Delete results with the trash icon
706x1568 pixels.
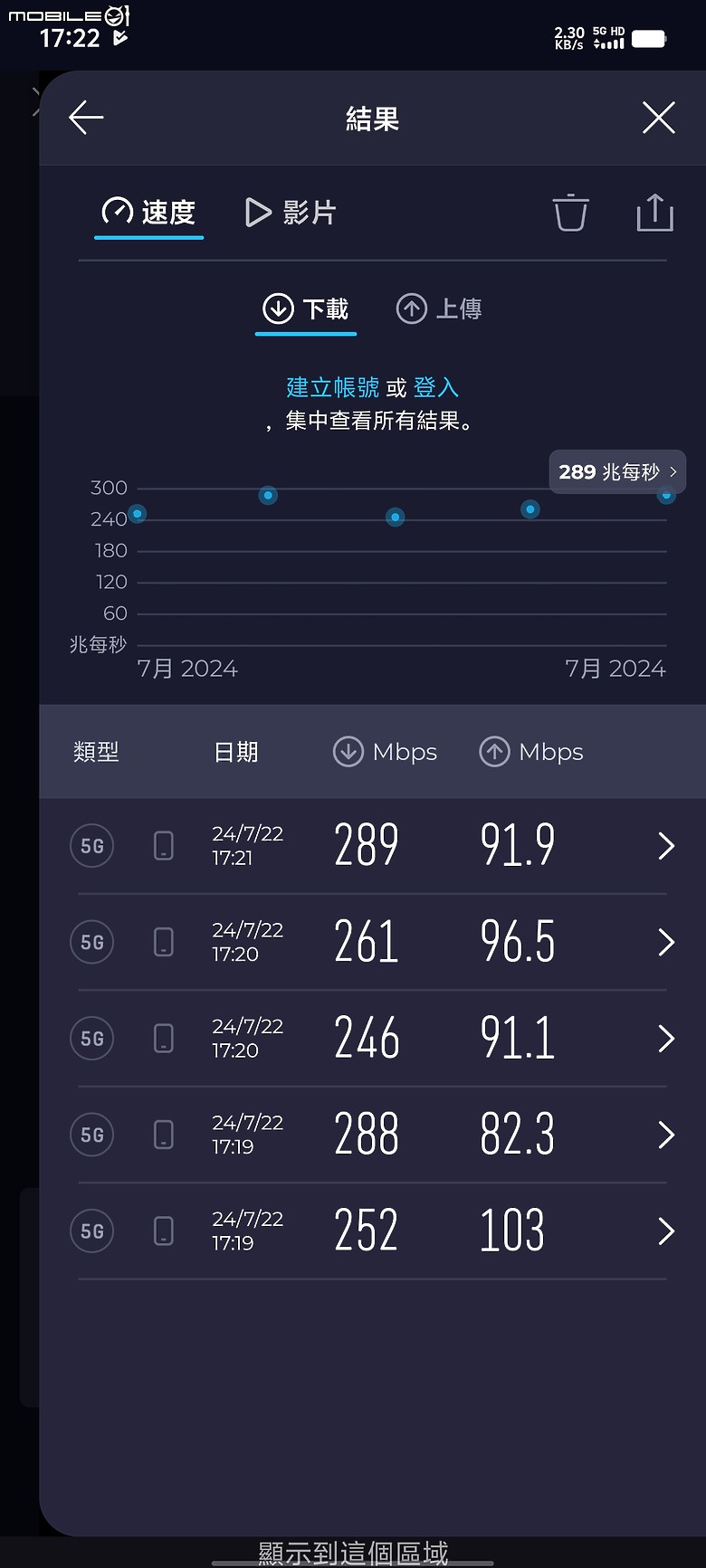coord(570,213)
